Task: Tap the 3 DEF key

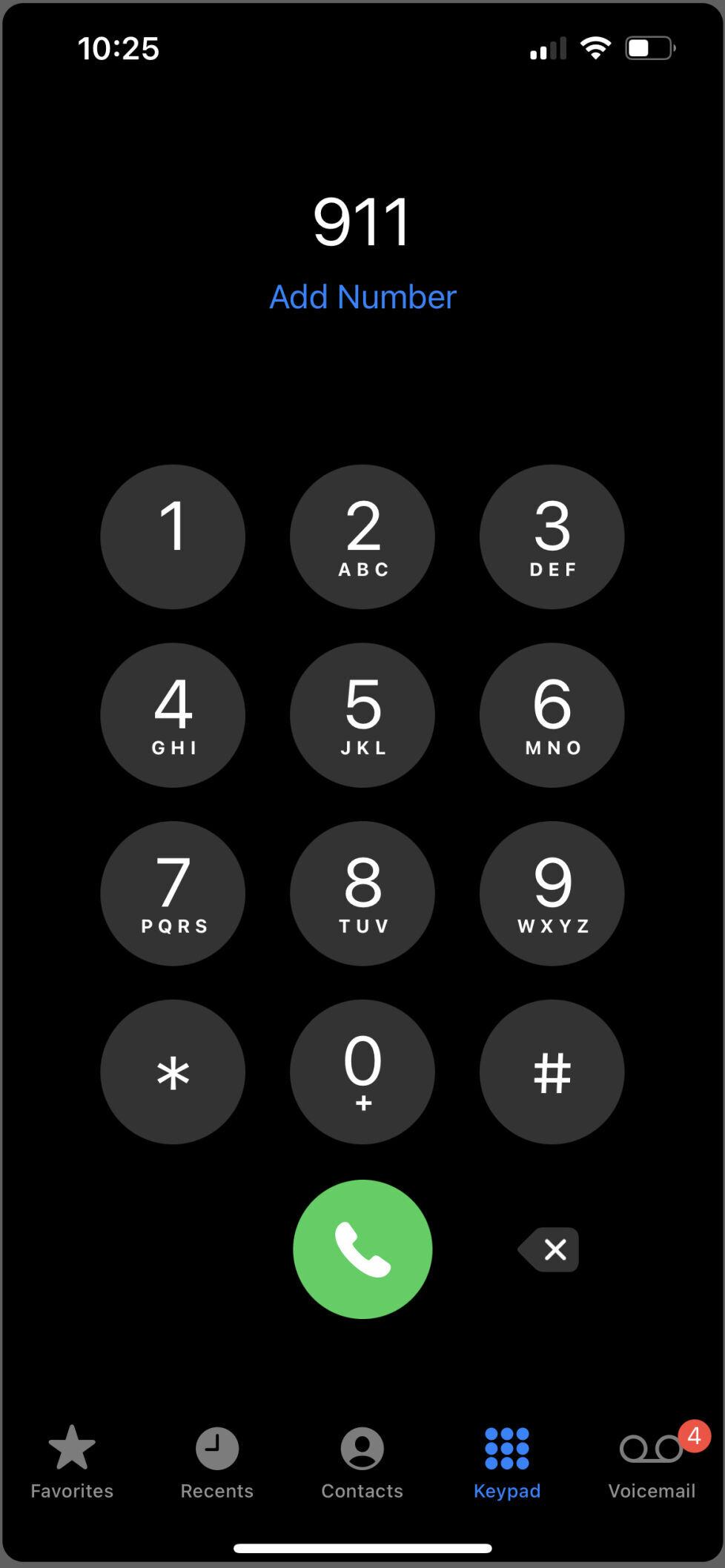Action: pyautogui.click(x=552, y=536)
